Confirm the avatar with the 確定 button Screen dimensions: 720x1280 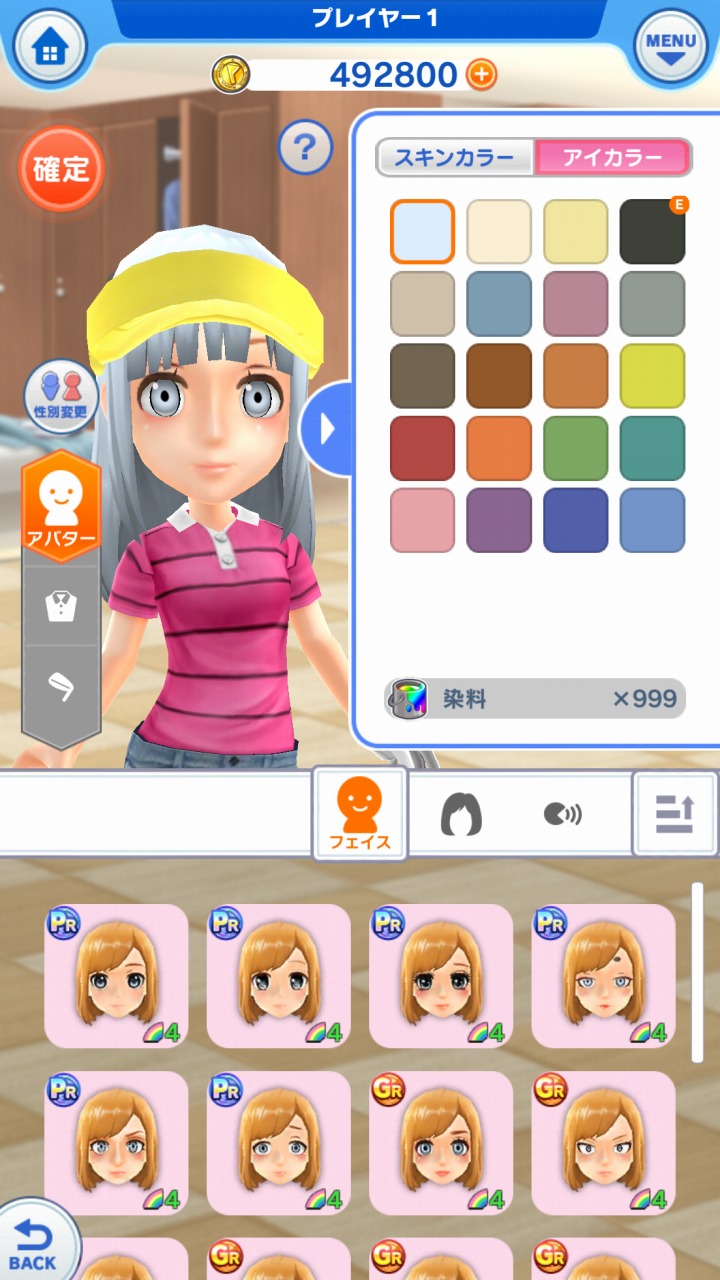(x=62, y=169)
